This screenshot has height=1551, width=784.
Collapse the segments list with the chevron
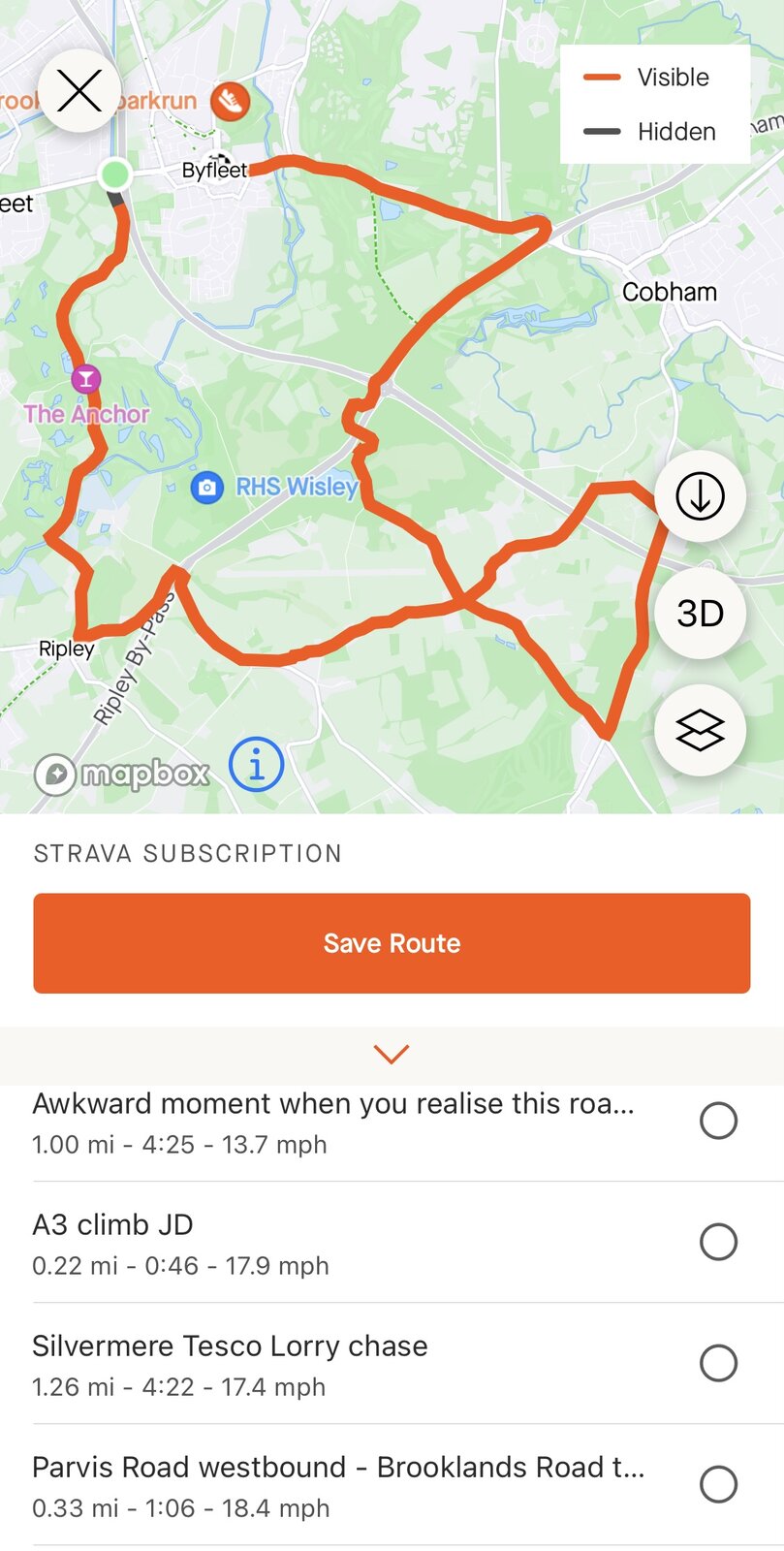pyautogui.click(x=392, y=1054)
